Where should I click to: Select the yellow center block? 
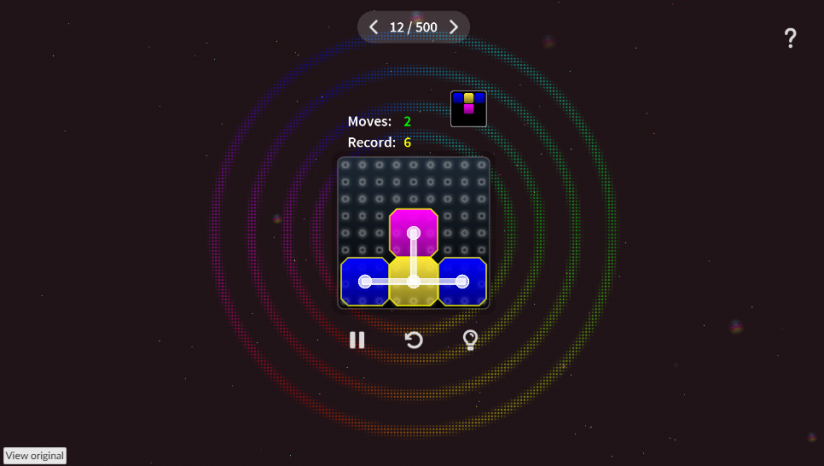pos(413,282)
